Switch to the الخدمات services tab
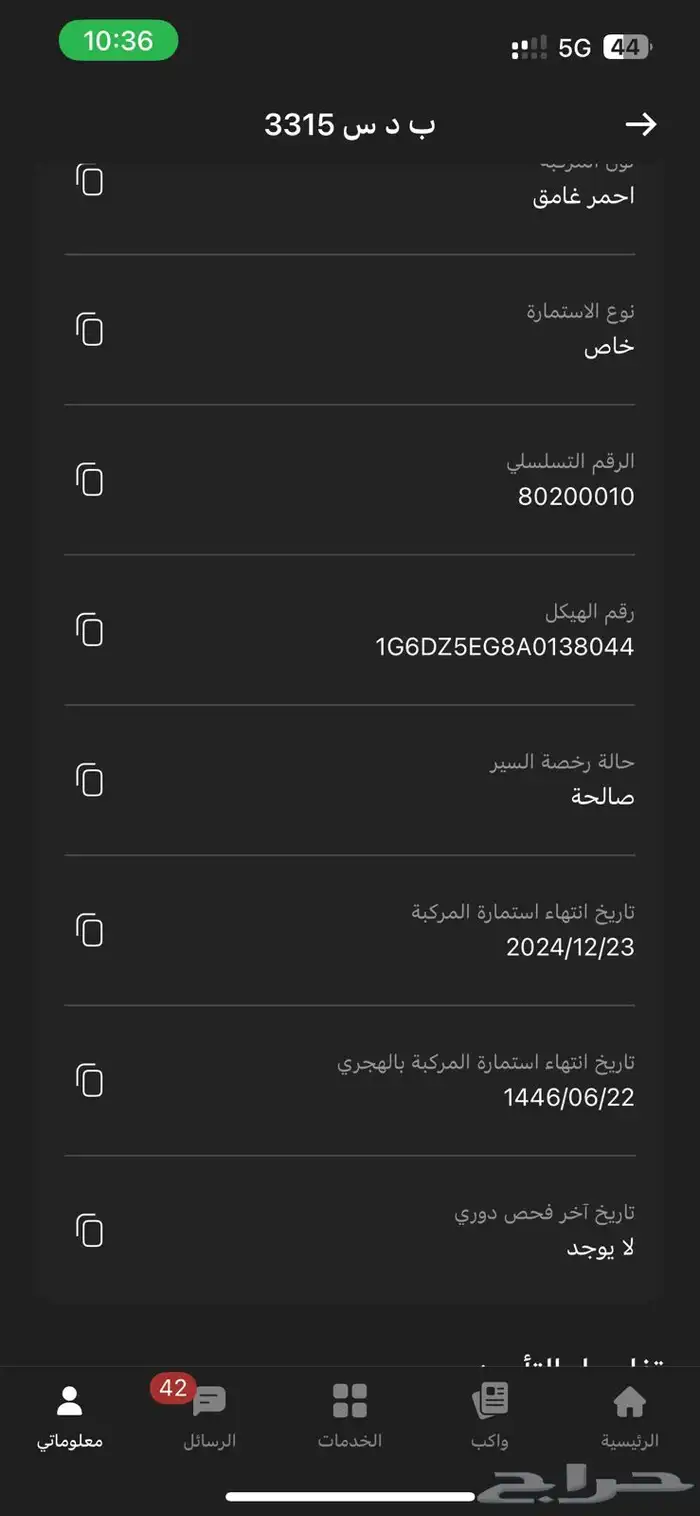Image resolution: width=700 pixels, height=1516 pixels. (350, 1416)
